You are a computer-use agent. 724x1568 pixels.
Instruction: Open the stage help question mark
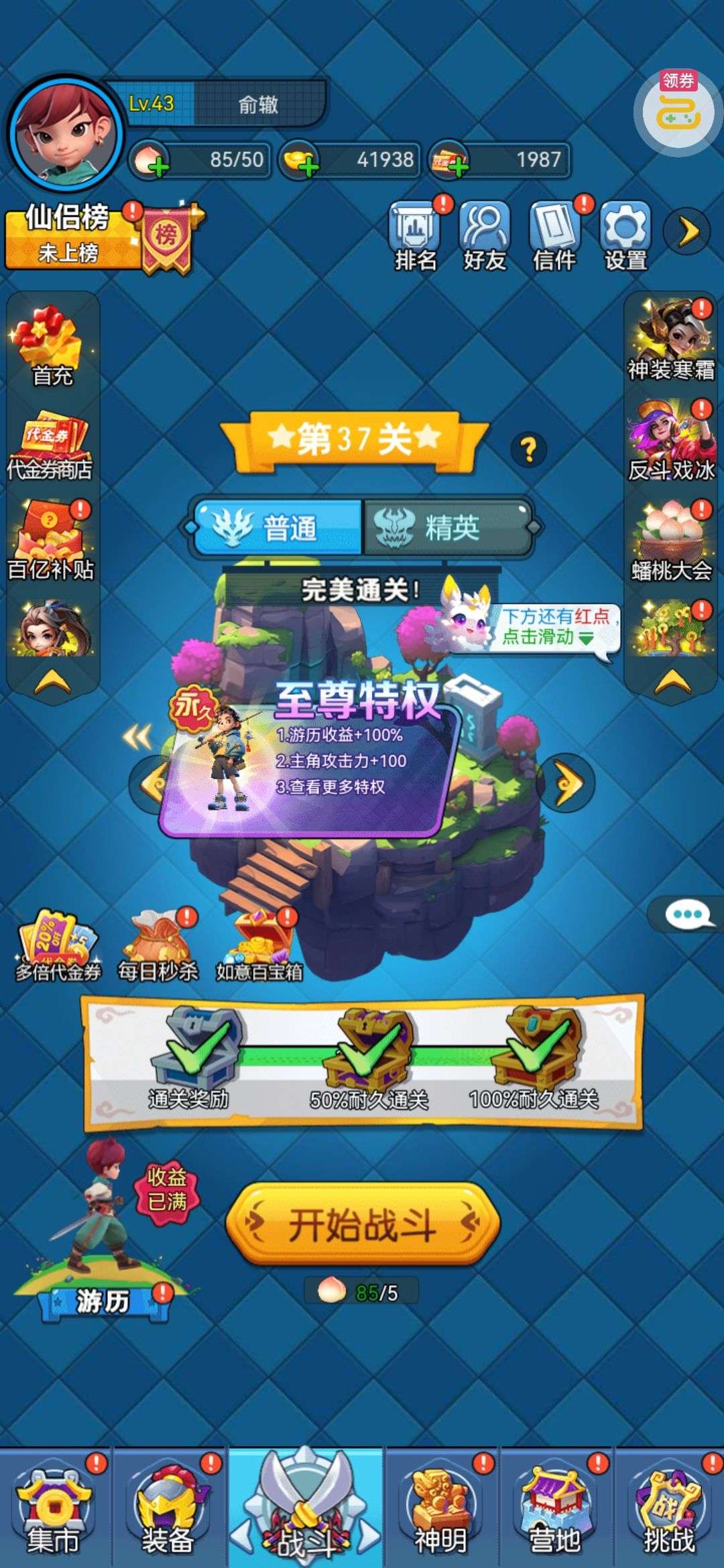[x=528, y=450]
